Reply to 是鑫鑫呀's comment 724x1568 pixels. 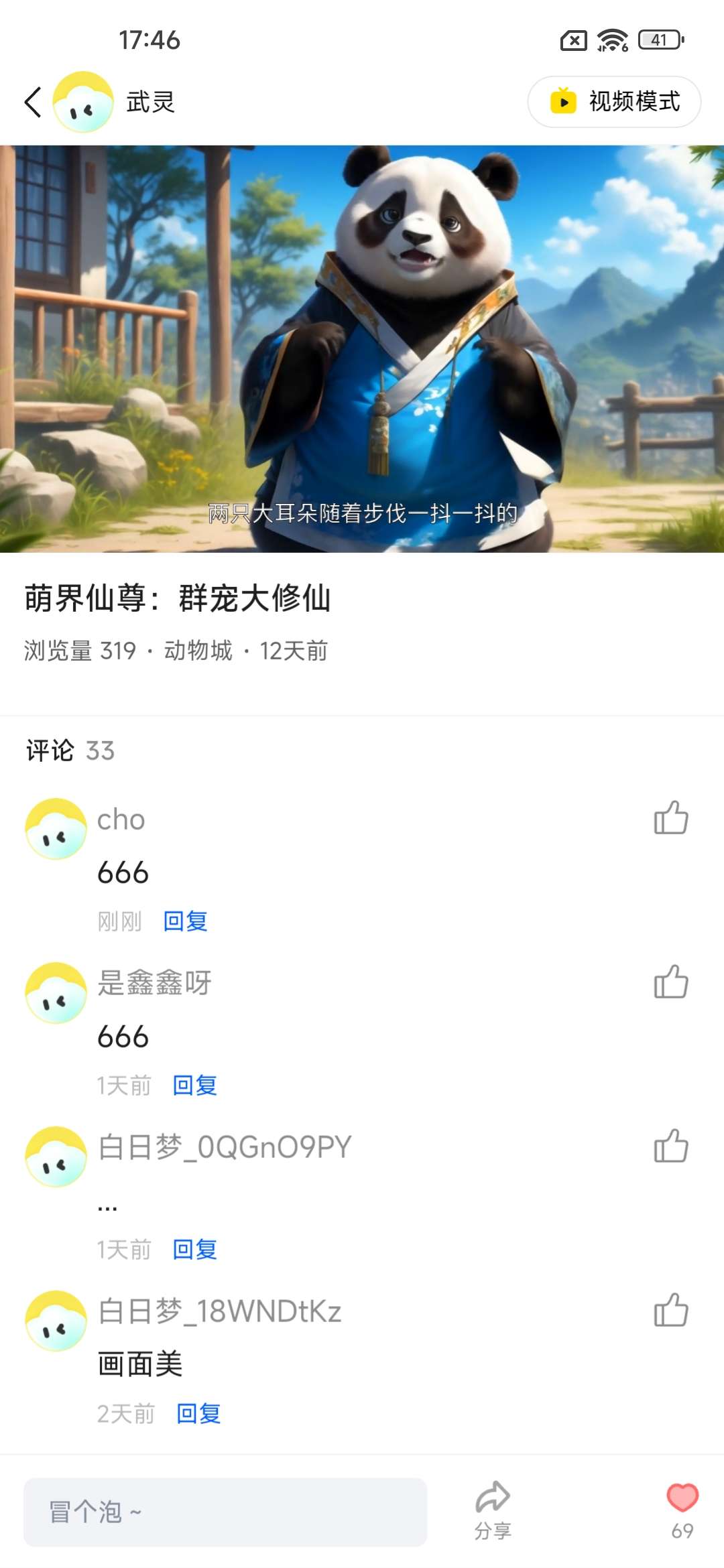195,1086
